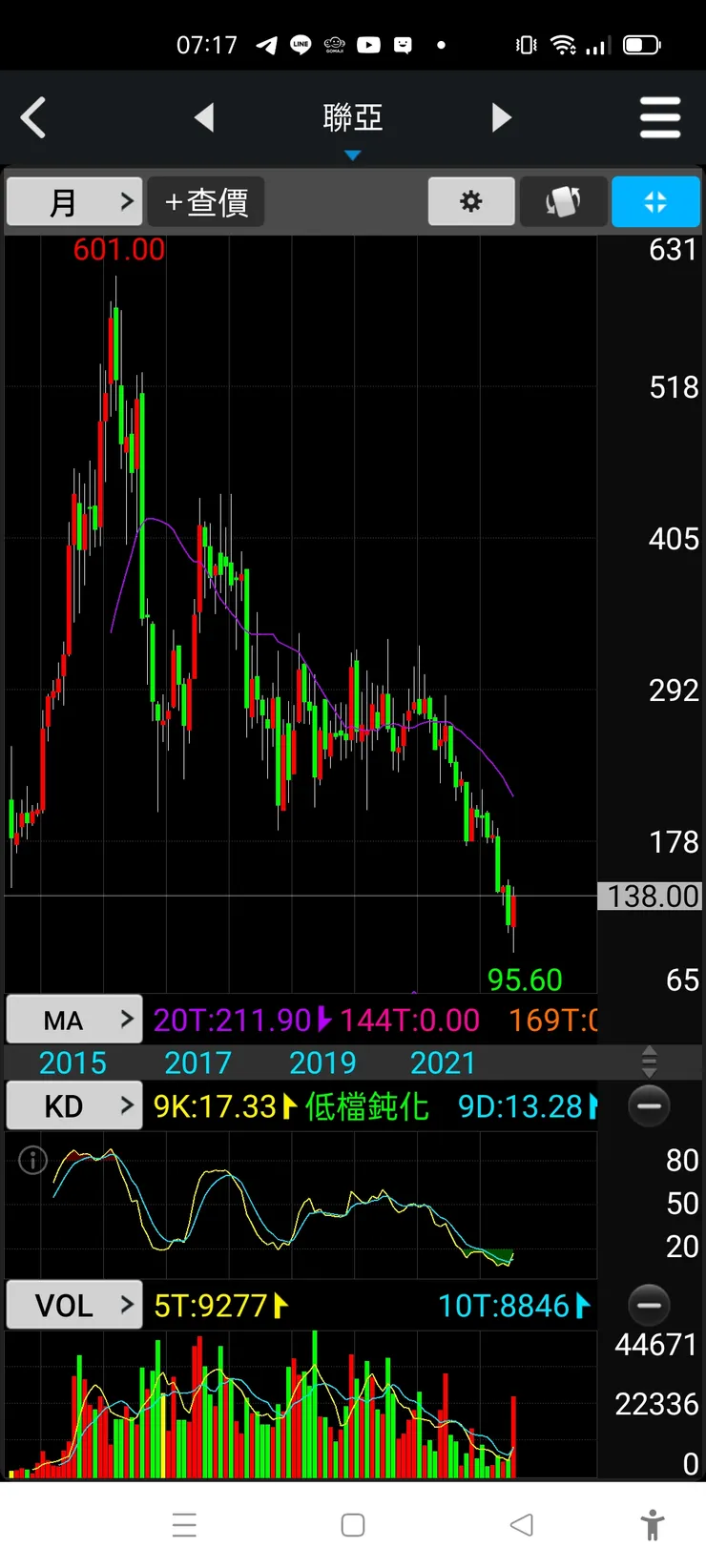706x1568 pixels.
Task: Change the 月 chart period
Action: point(74,202)
